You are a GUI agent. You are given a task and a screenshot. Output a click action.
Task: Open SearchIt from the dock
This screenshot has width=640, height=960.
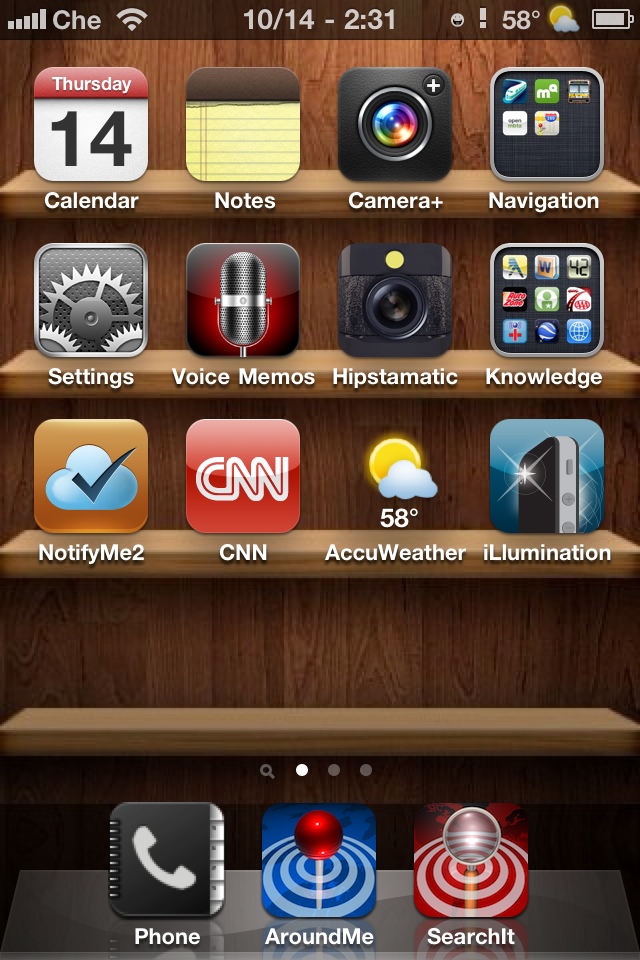(x=471, y=860)
